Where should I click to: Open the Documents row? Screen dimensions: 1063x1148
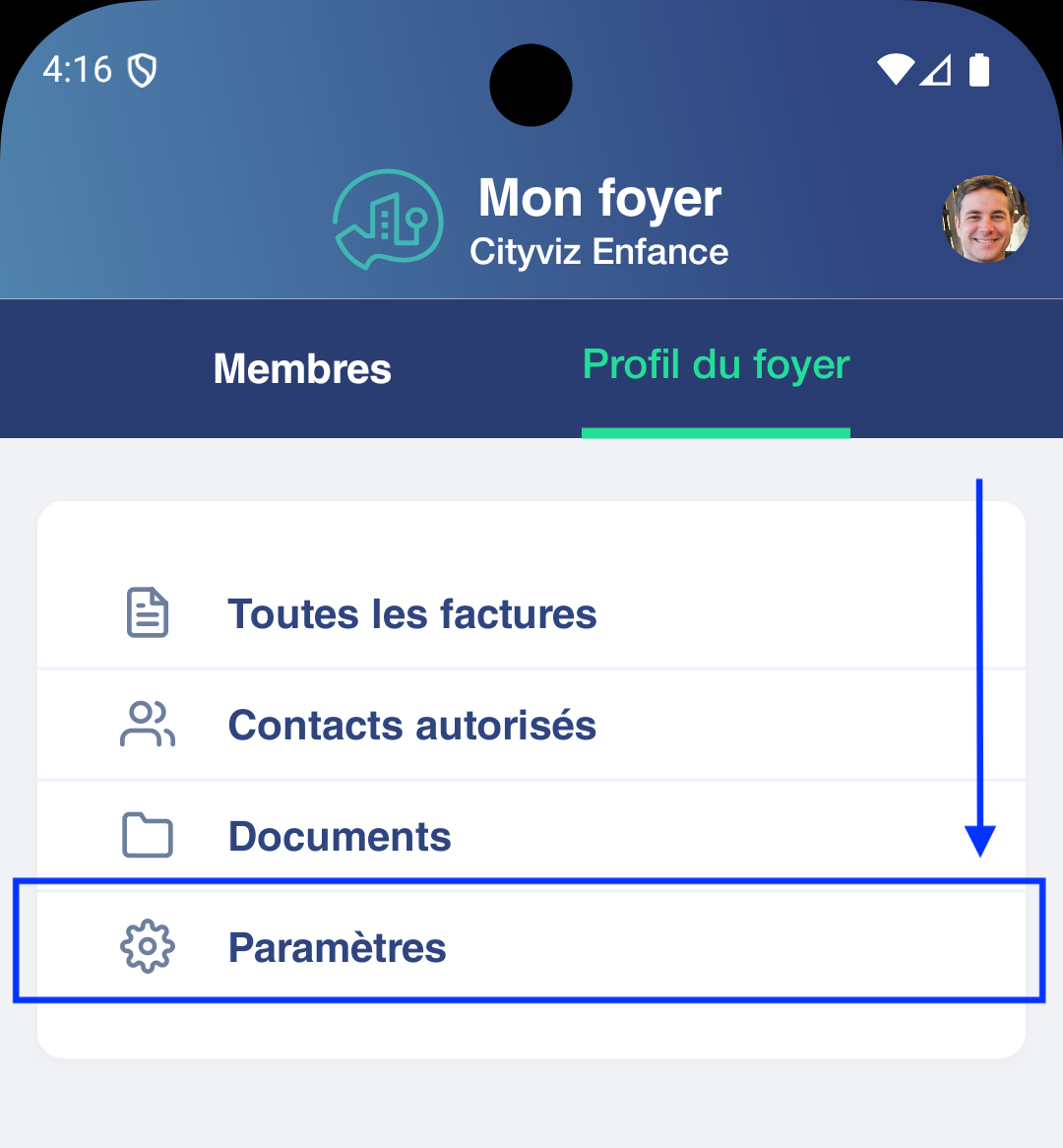pyautogui.click(x=340, y=837)
